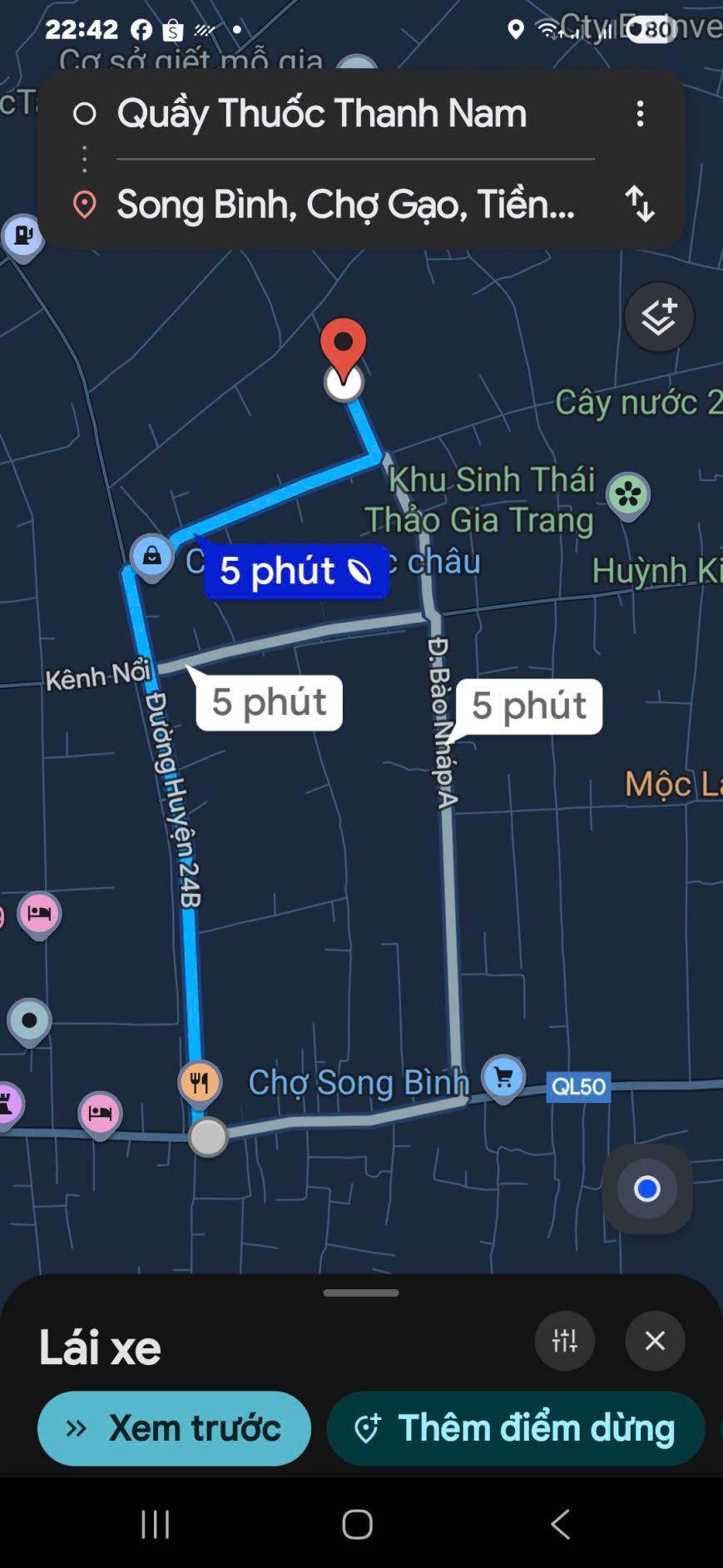Expand the directions panel using its handle
723x1568 pixels.
pos(361,1293)
